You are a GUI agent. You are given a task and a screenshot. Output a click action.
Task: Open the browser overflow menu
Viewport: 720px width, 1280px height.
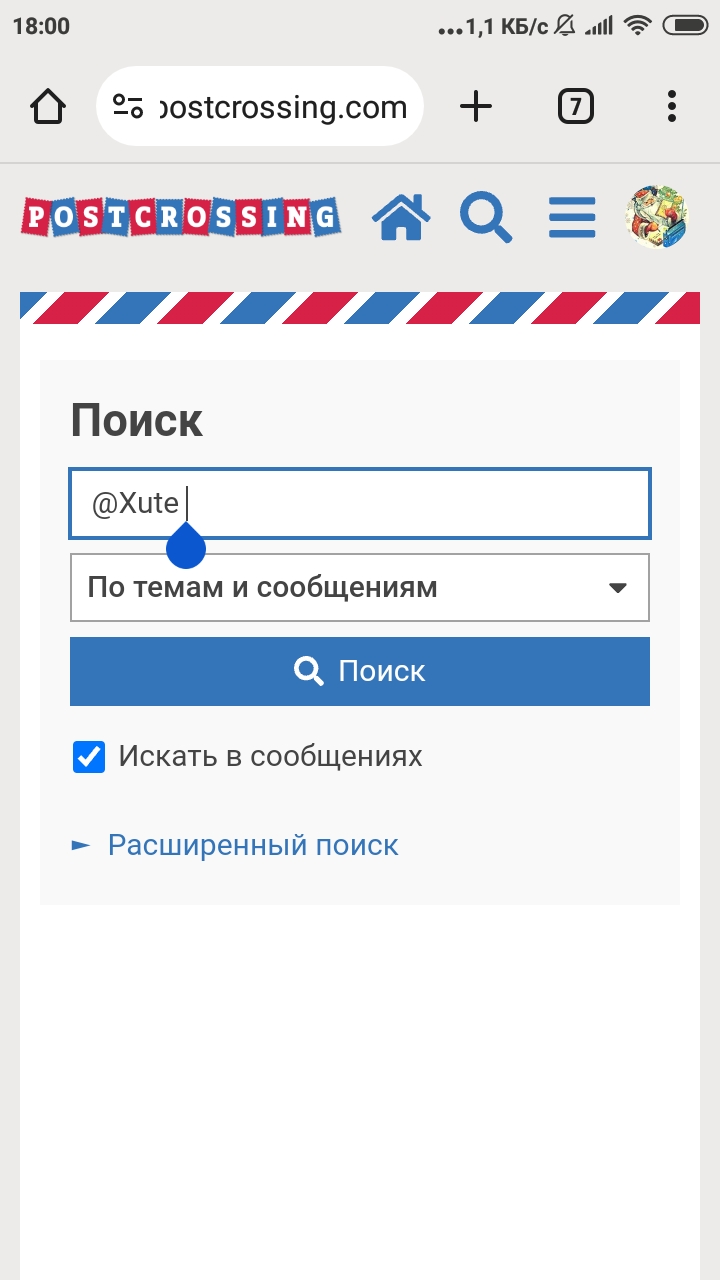click(x=672, y=106)
